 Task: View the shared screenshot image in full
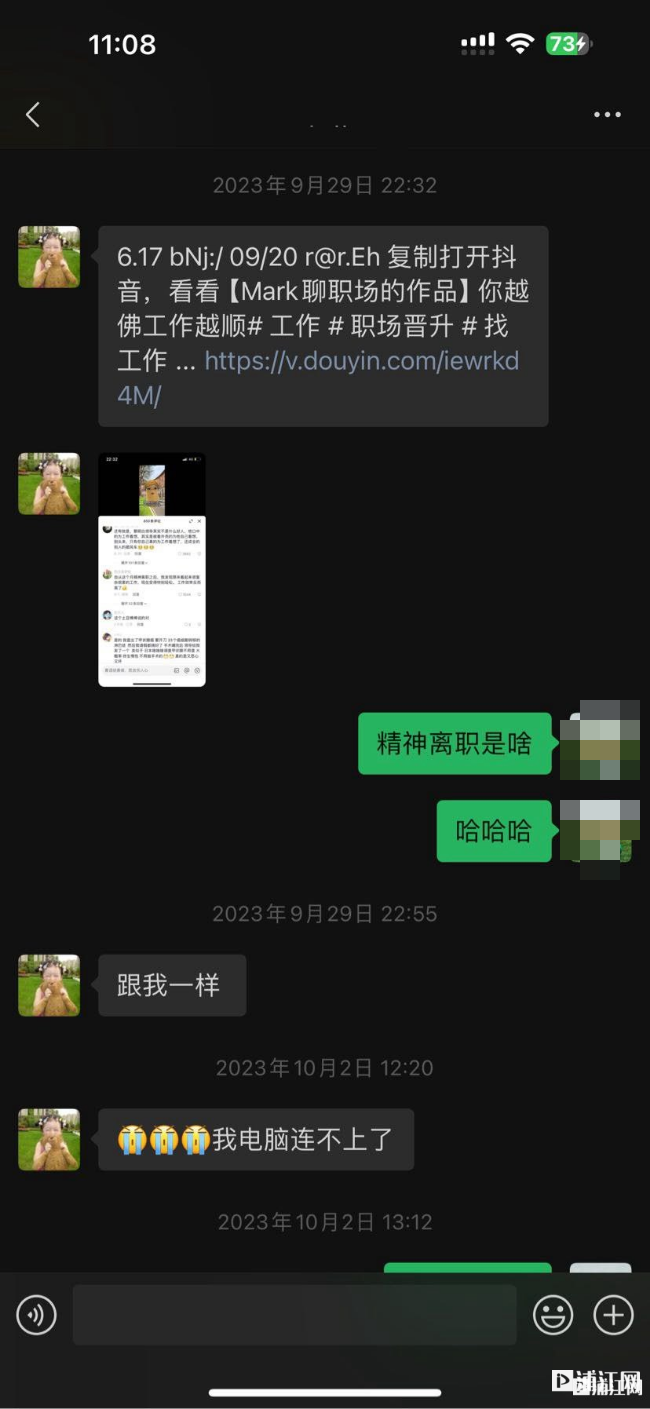(152, 570)
